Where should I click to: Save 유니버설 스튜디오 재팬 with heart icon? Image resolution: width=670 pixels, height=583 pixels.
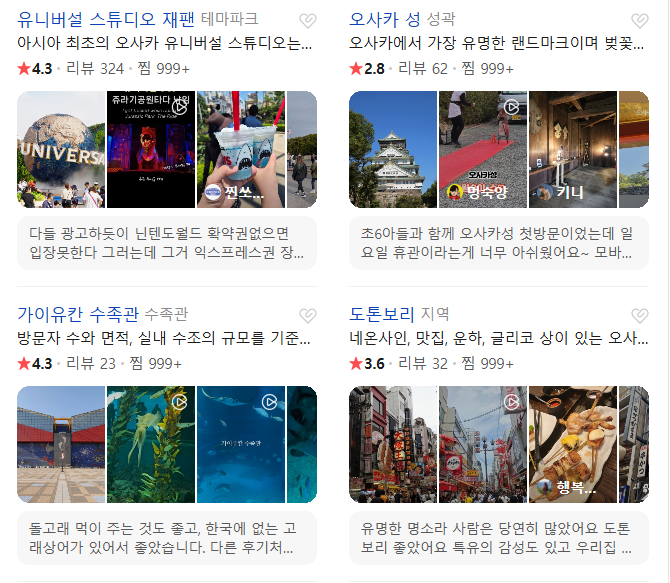[x=308, y=20]
